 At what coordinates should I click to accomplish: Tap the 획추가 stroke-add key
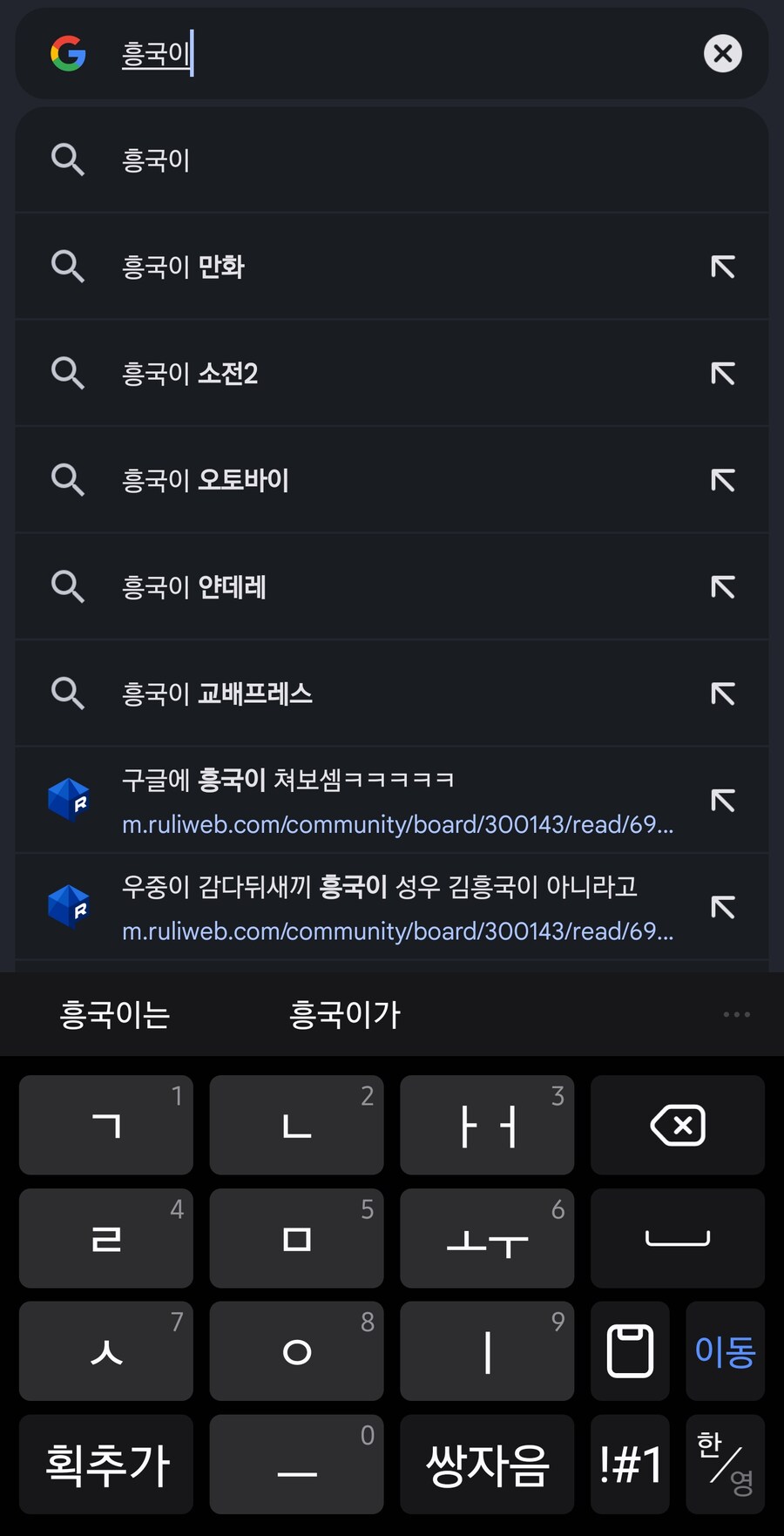coord(106,1465)
